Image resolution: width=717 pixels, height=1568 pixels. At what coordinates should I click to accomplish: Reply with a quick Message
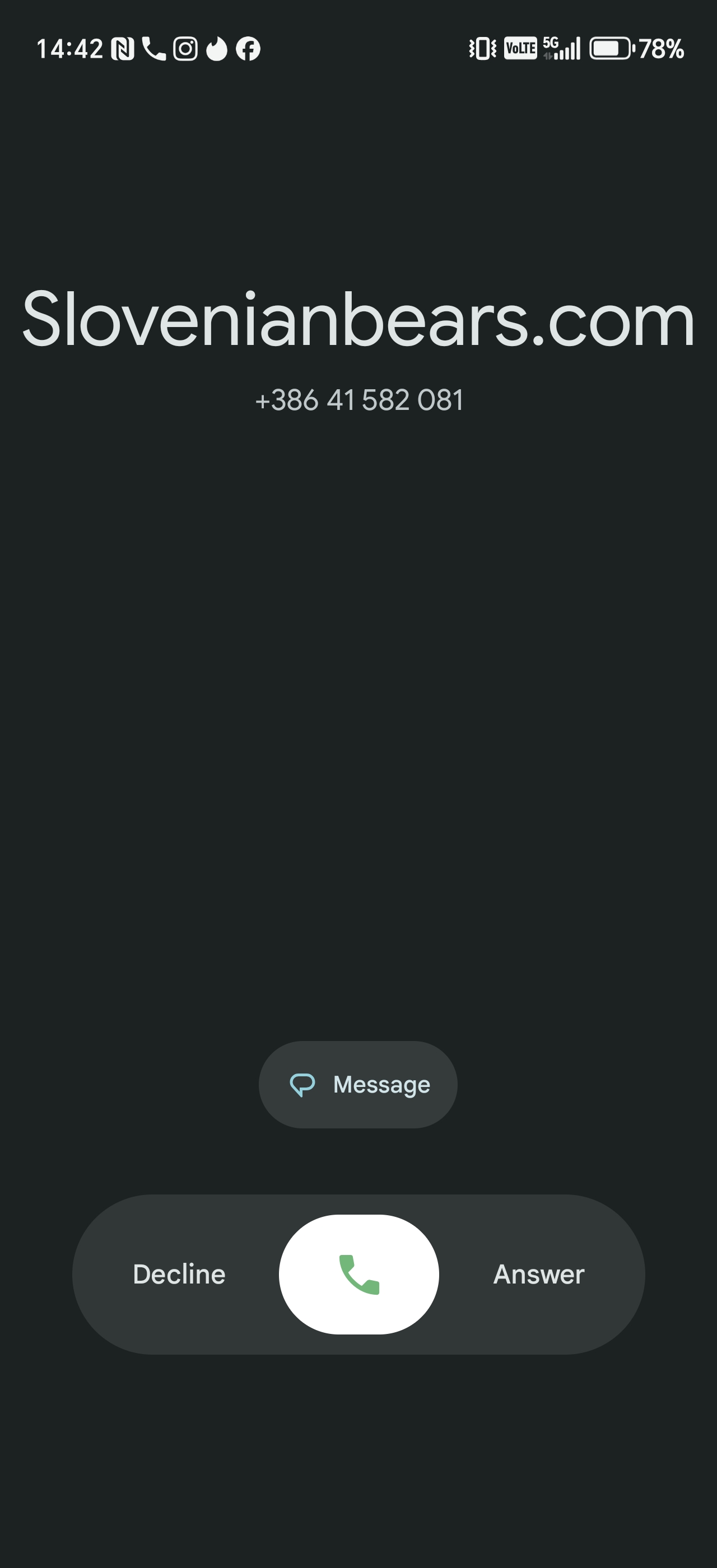(358, 1085)
